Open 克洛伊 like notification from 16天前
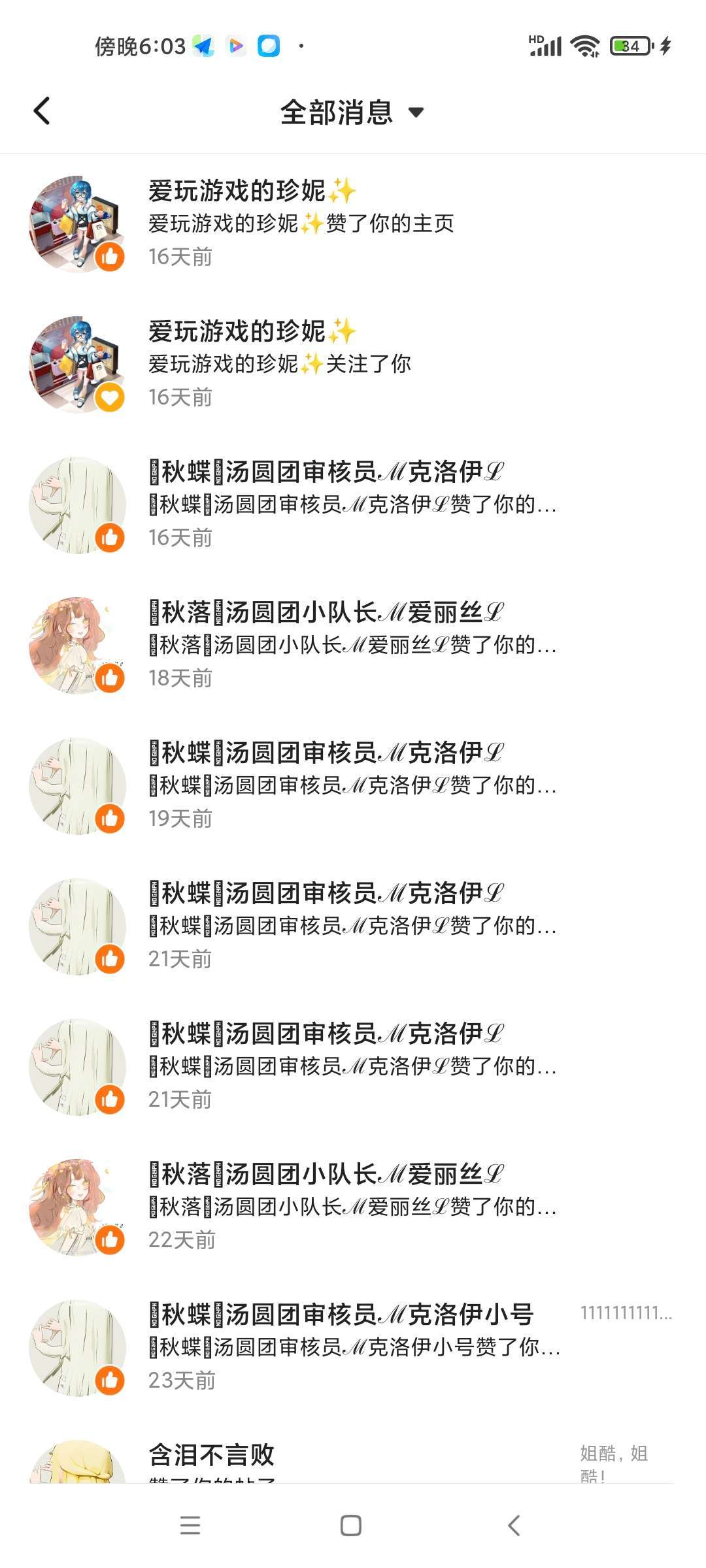Viewport: 706px width, 1568px height. coord(353,504)
